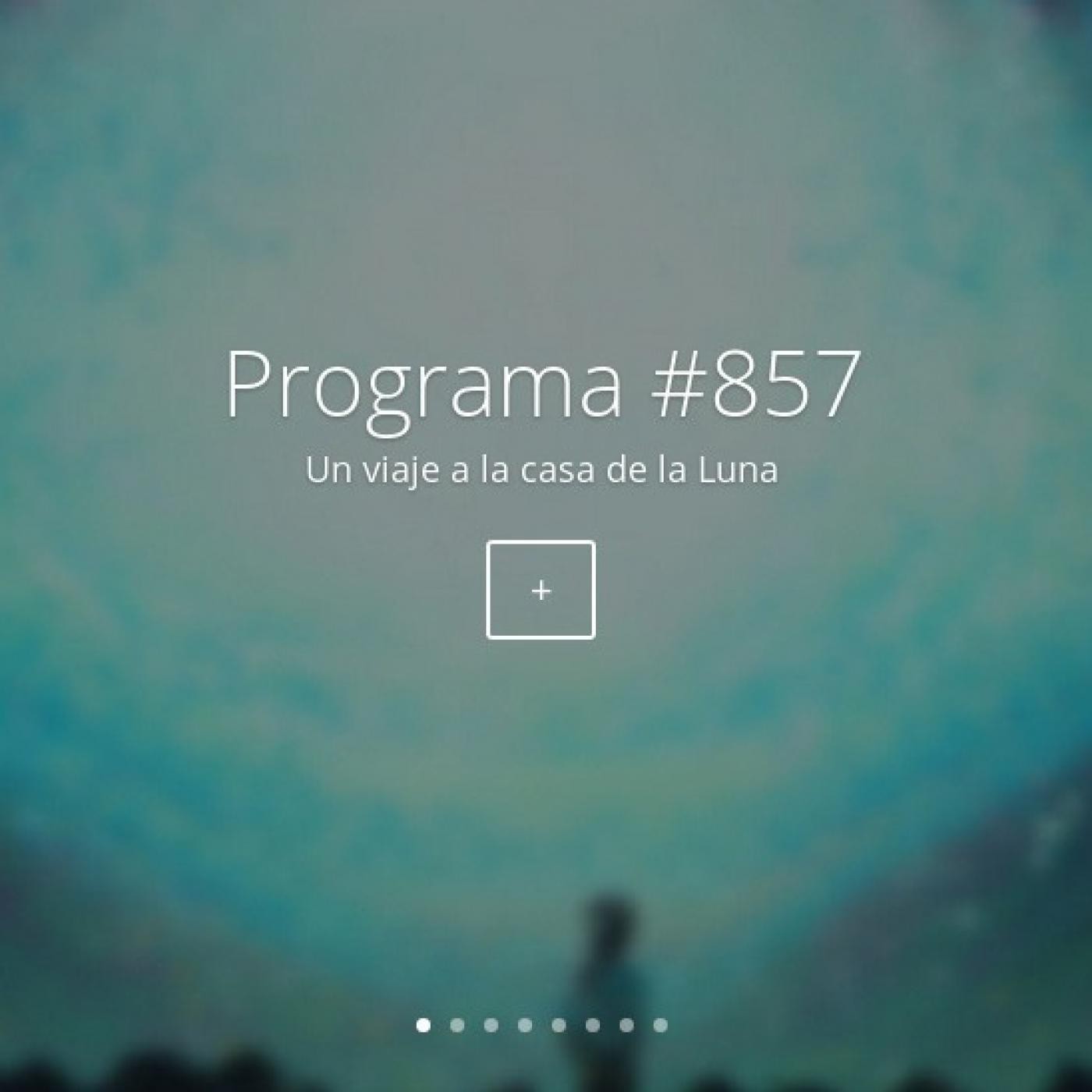
Task: Open Programa #857 details with plus button
Action: [x=541, y=590]
